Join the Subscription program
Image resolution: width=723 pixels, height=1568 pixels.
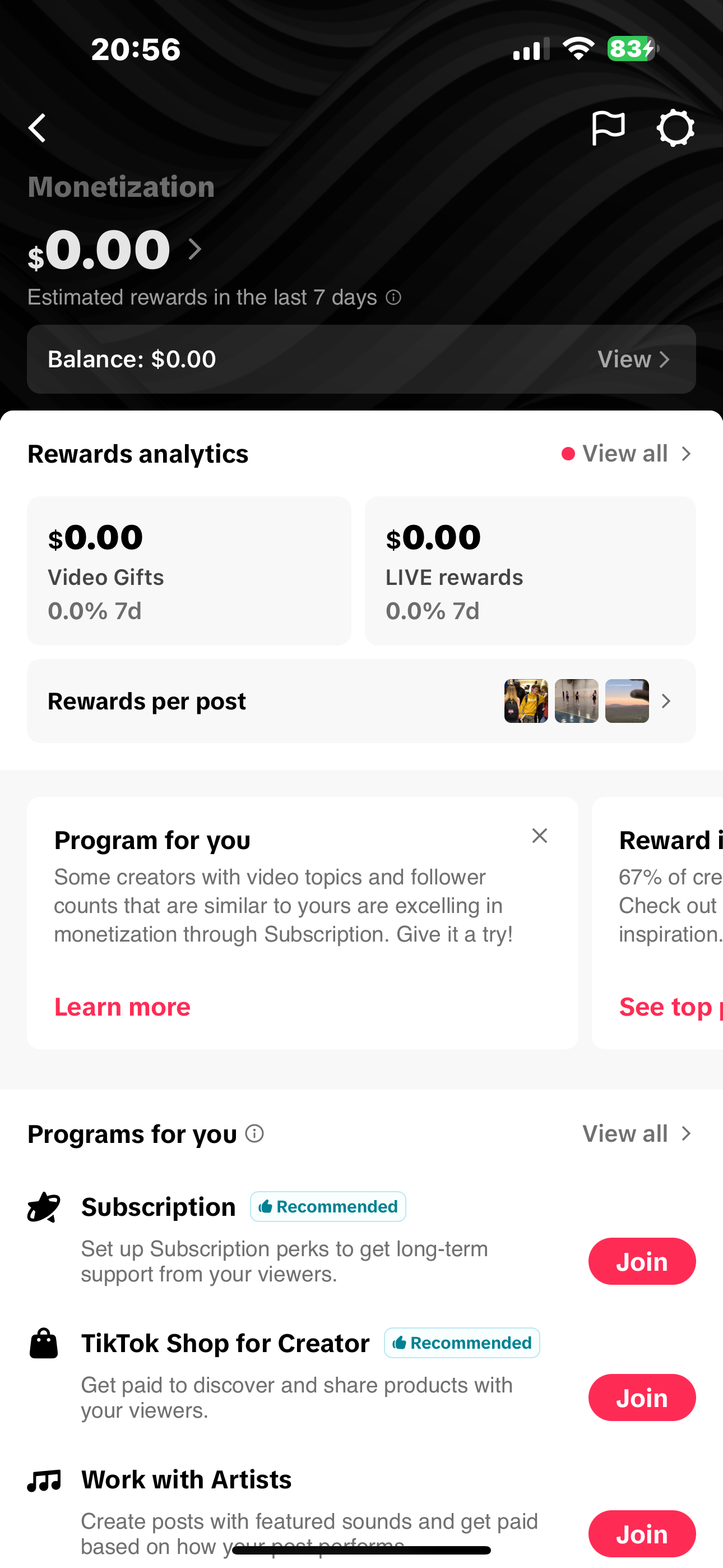point(642,1261)
